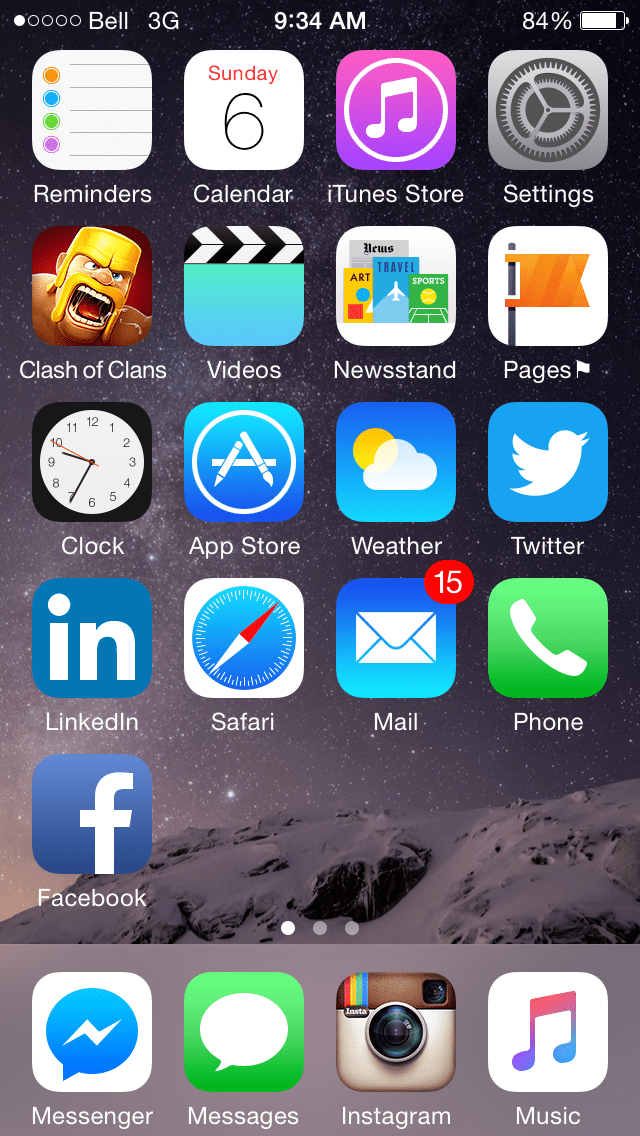This screenshot has height=1136, width=640.
Task: Launch the Pages app
Action: [548, 286]
